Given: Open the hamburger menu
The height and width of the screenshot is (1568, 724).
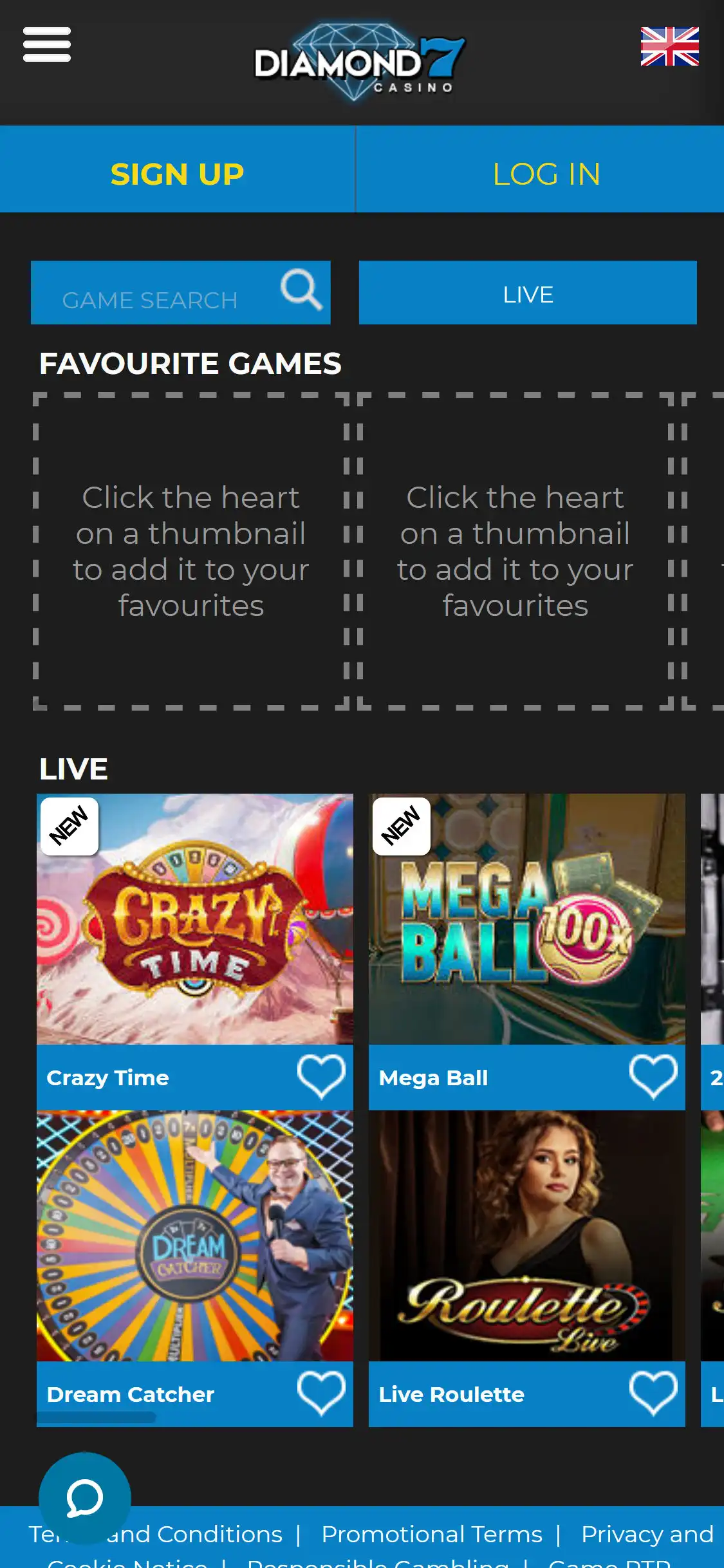Looking at the screenshot, I should (x=46, y=44).
